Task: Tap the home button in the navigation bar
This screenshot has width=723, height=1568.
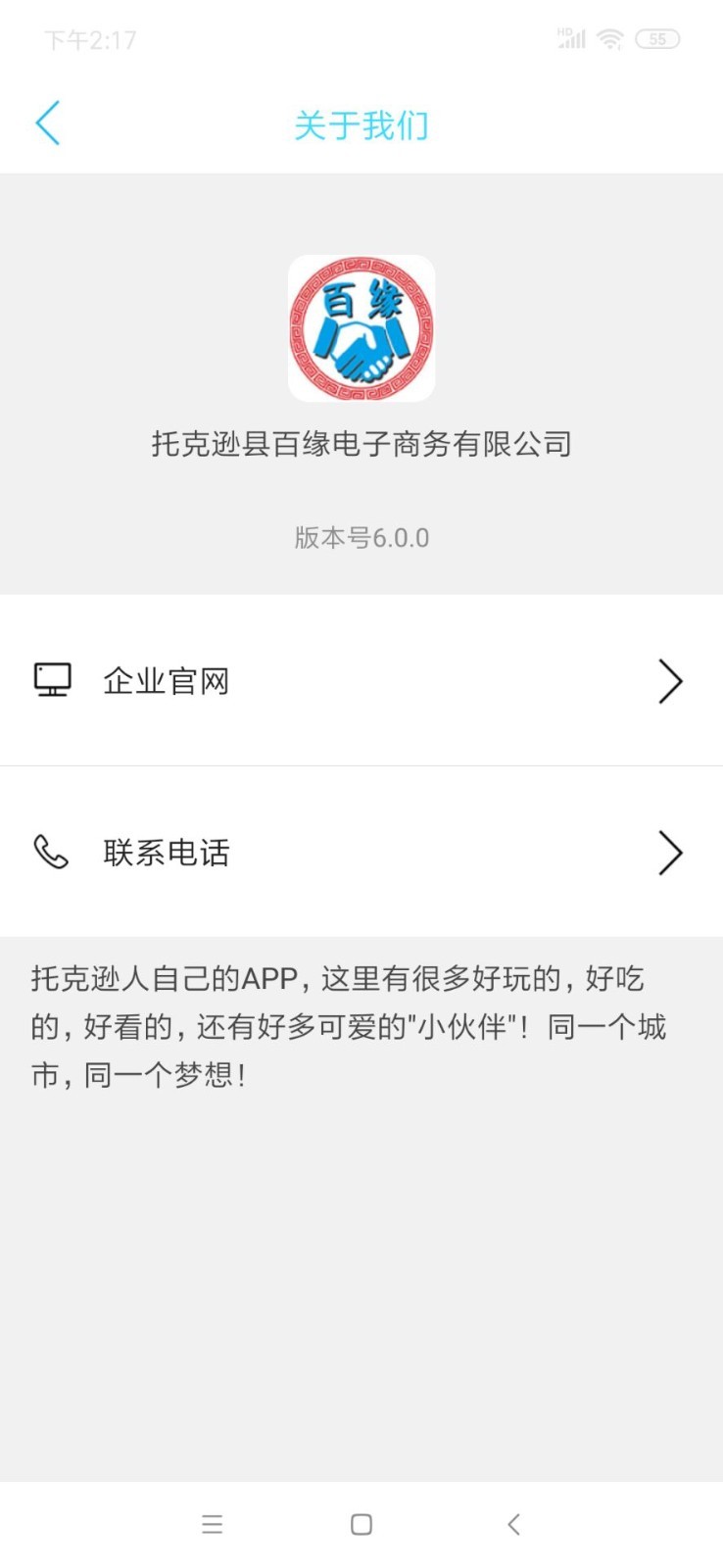Action: [x=361, y=1524]
